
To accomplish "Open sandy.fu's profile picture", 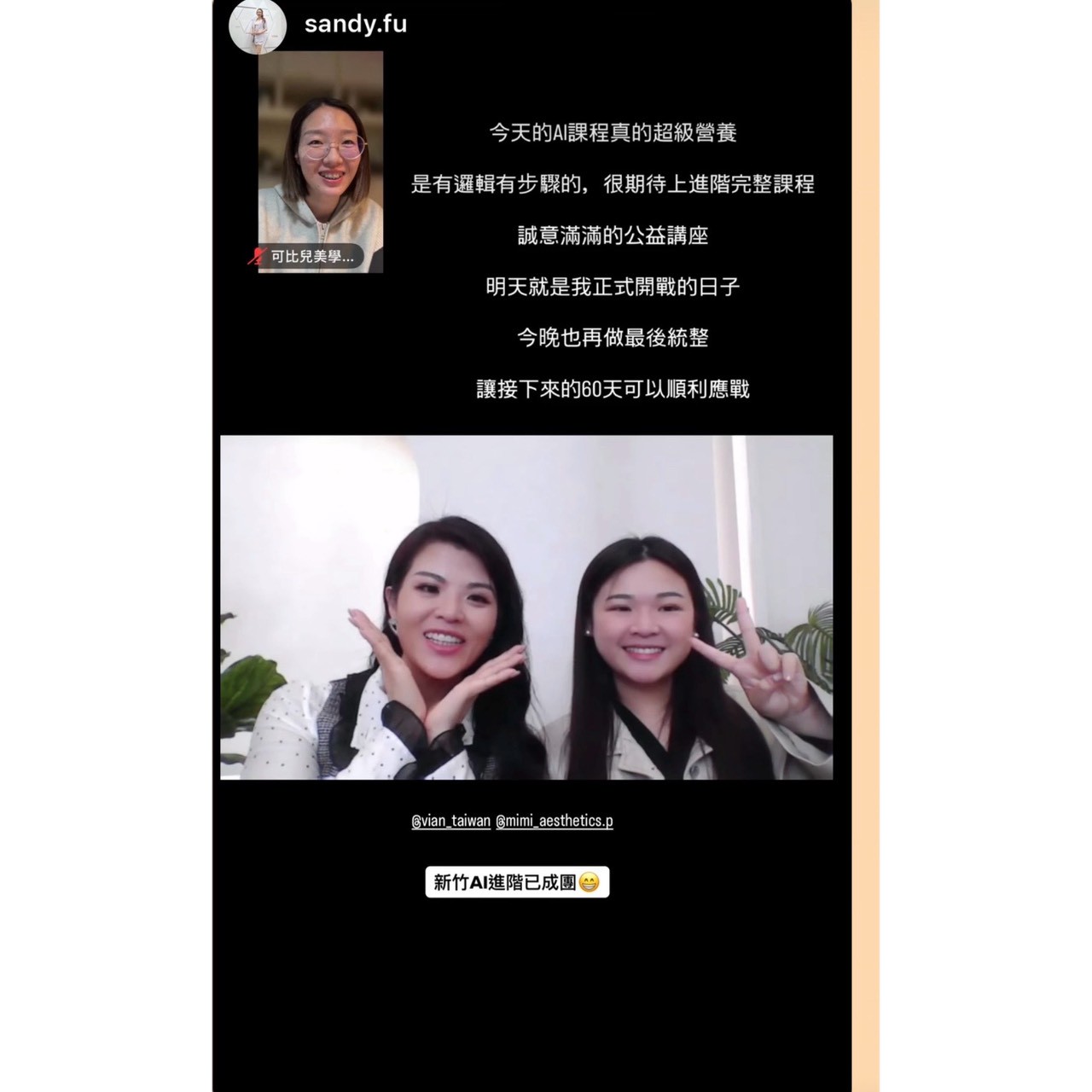I will pyautogui.click(x=257, y=26).
